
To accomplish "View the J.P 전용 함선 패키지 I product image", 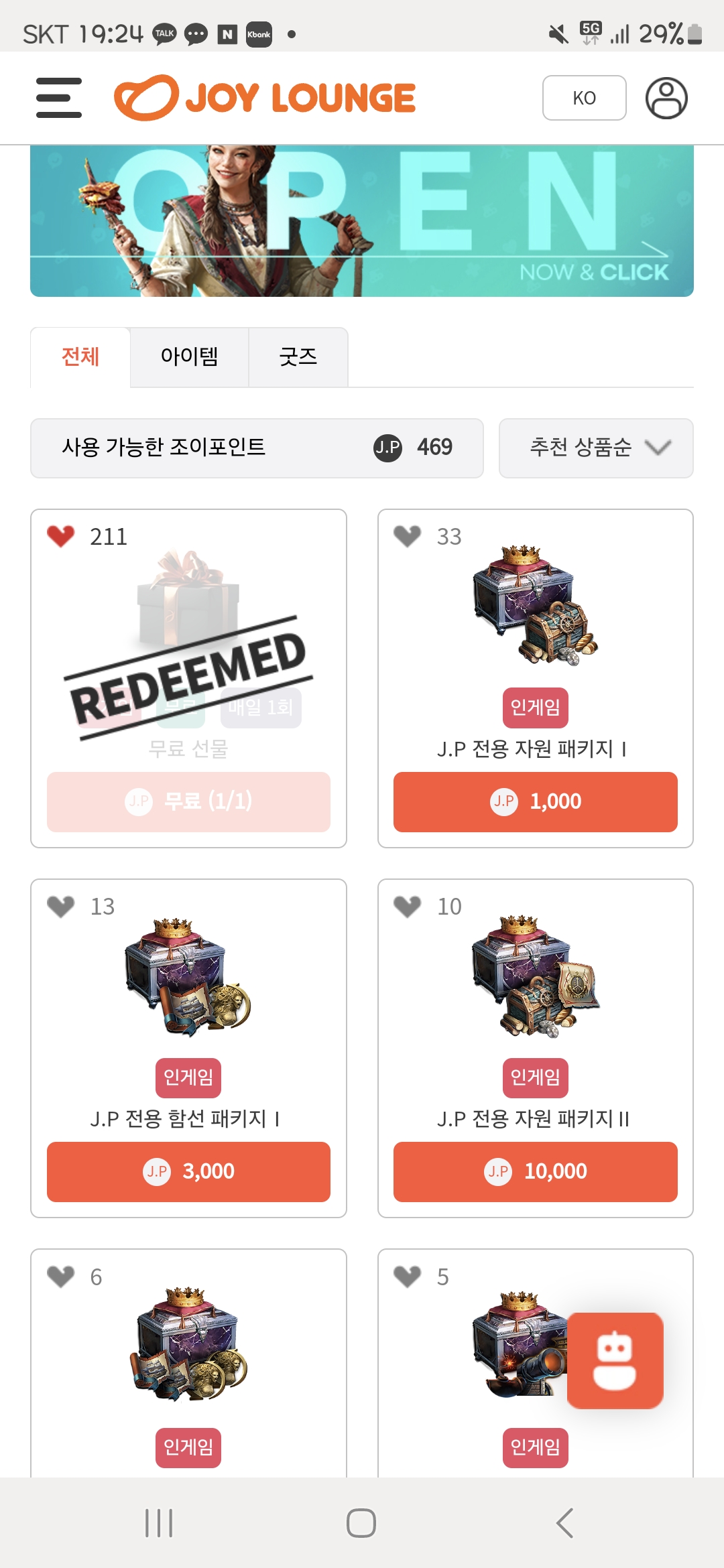I will tap(188, 977).
